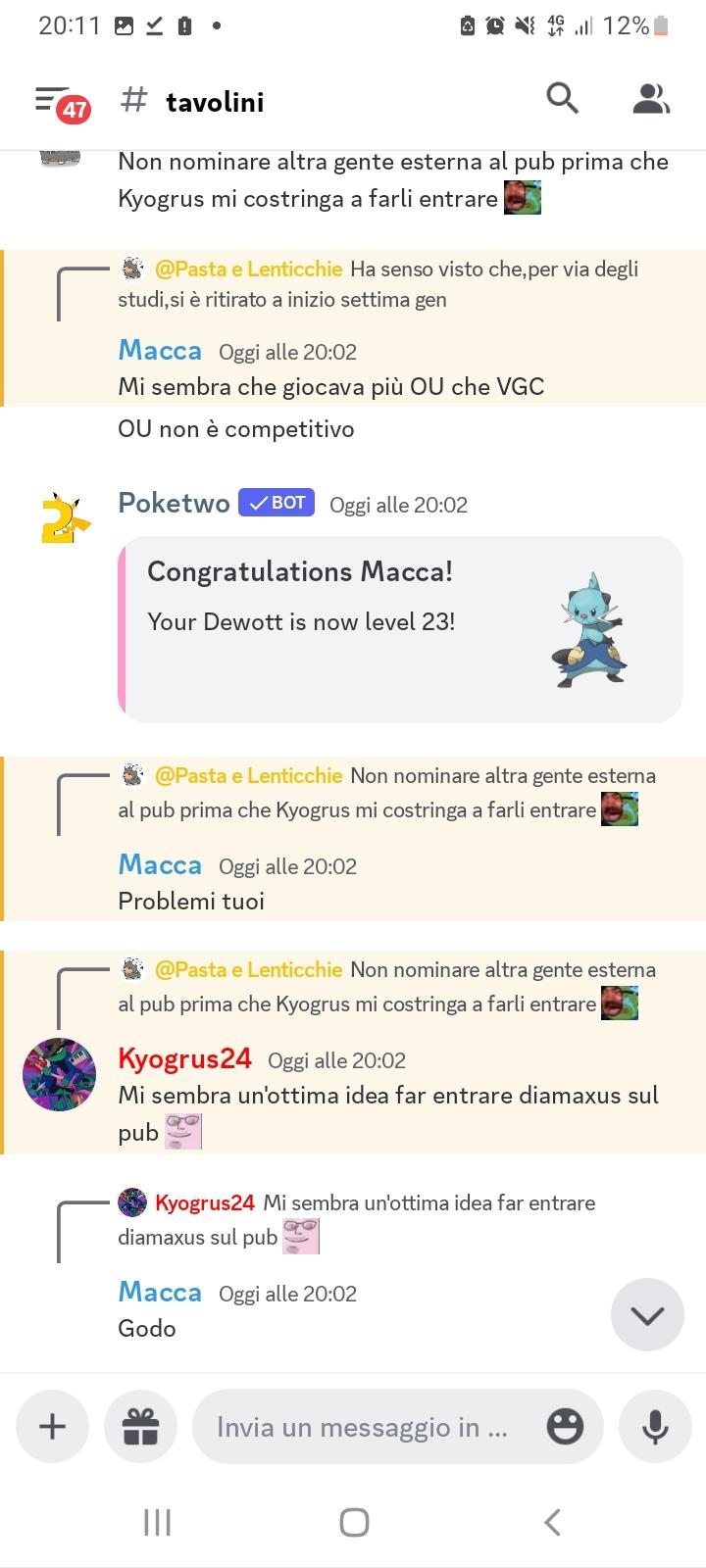This screenshot has height=1568, width=706.
Task: Open the Congratulations Macca Dewott embed
Action: point(400,629)
